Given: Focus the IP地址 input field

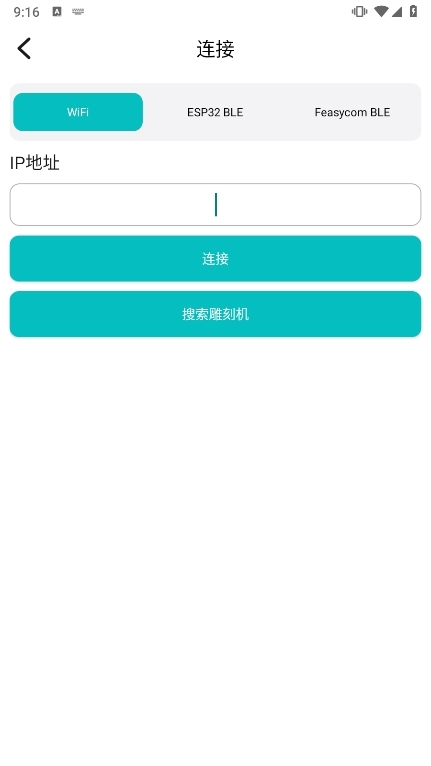Looking at the screenshot, I should [216, 205].
